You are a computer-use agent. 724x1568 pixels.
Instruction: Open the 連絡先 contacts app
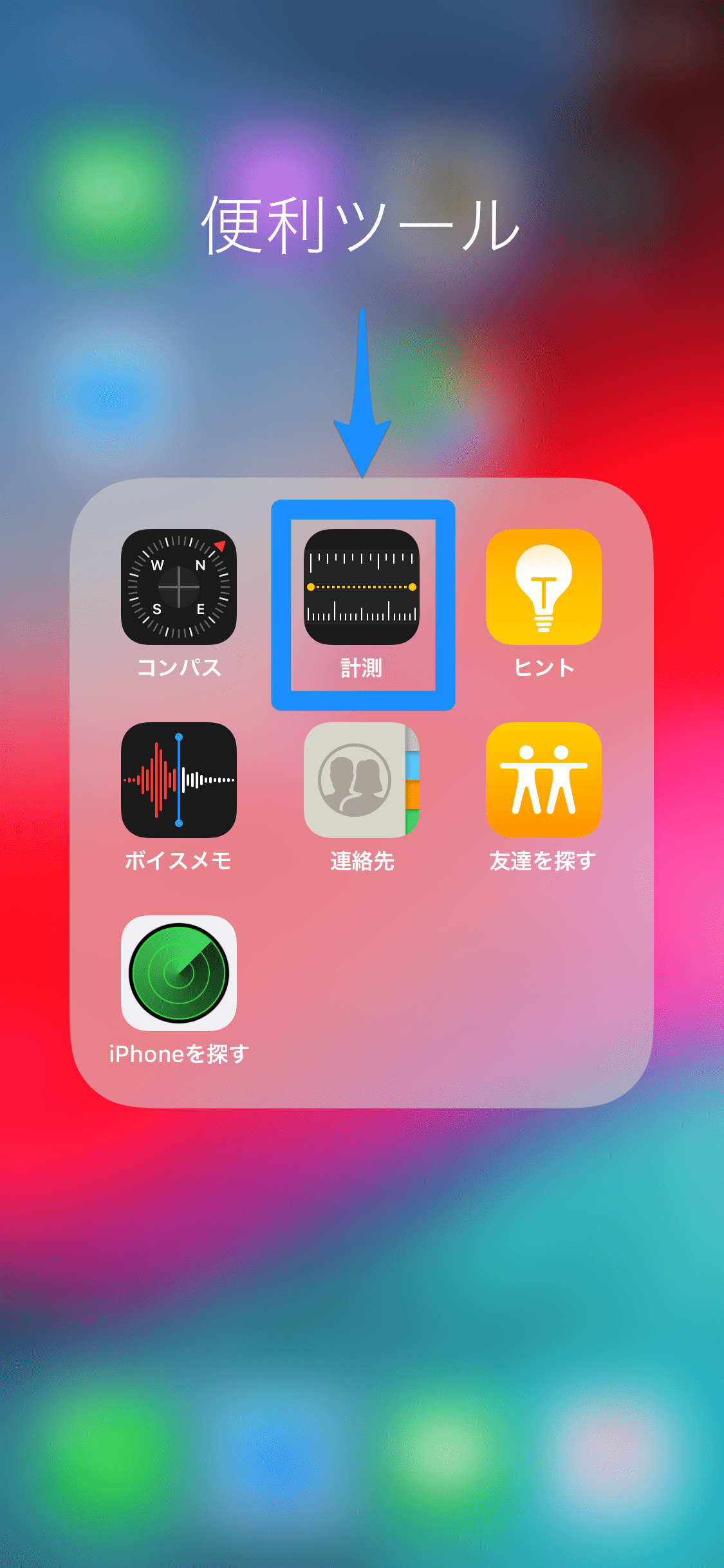(362, 780)
